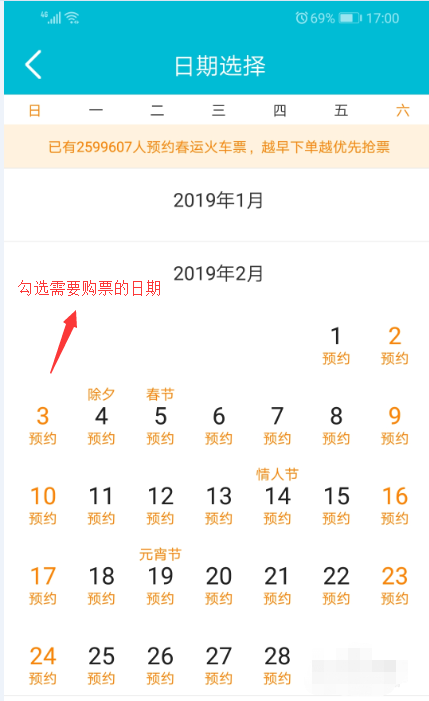Go back using the top-left arrow
The height and width of the screenshot is (701, 429).
click(33, 65)
